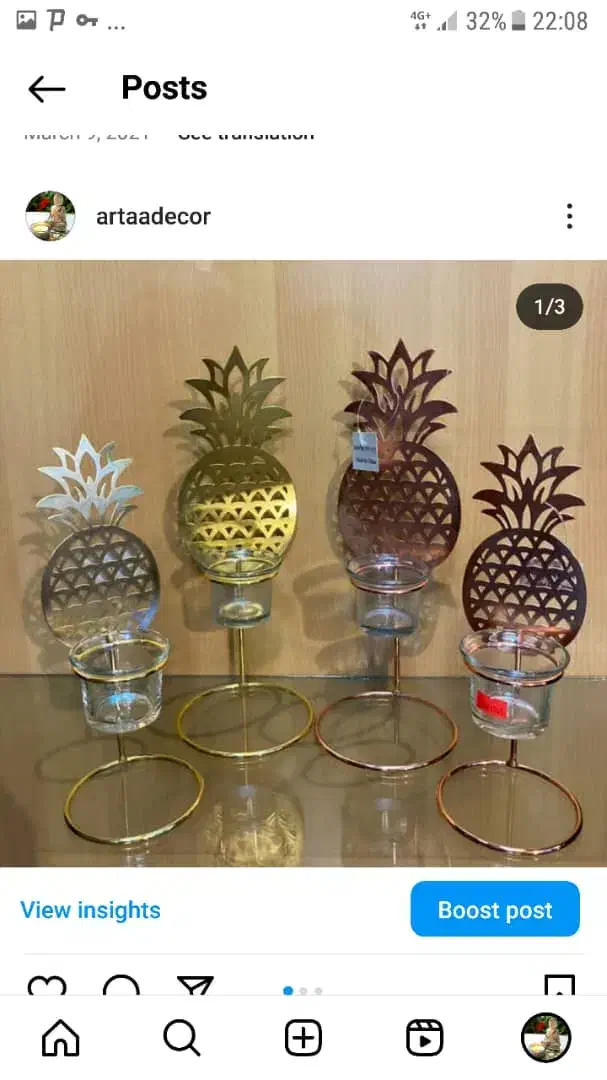Open your profile tab
607x1080 pixels.
pos(546,1038)
